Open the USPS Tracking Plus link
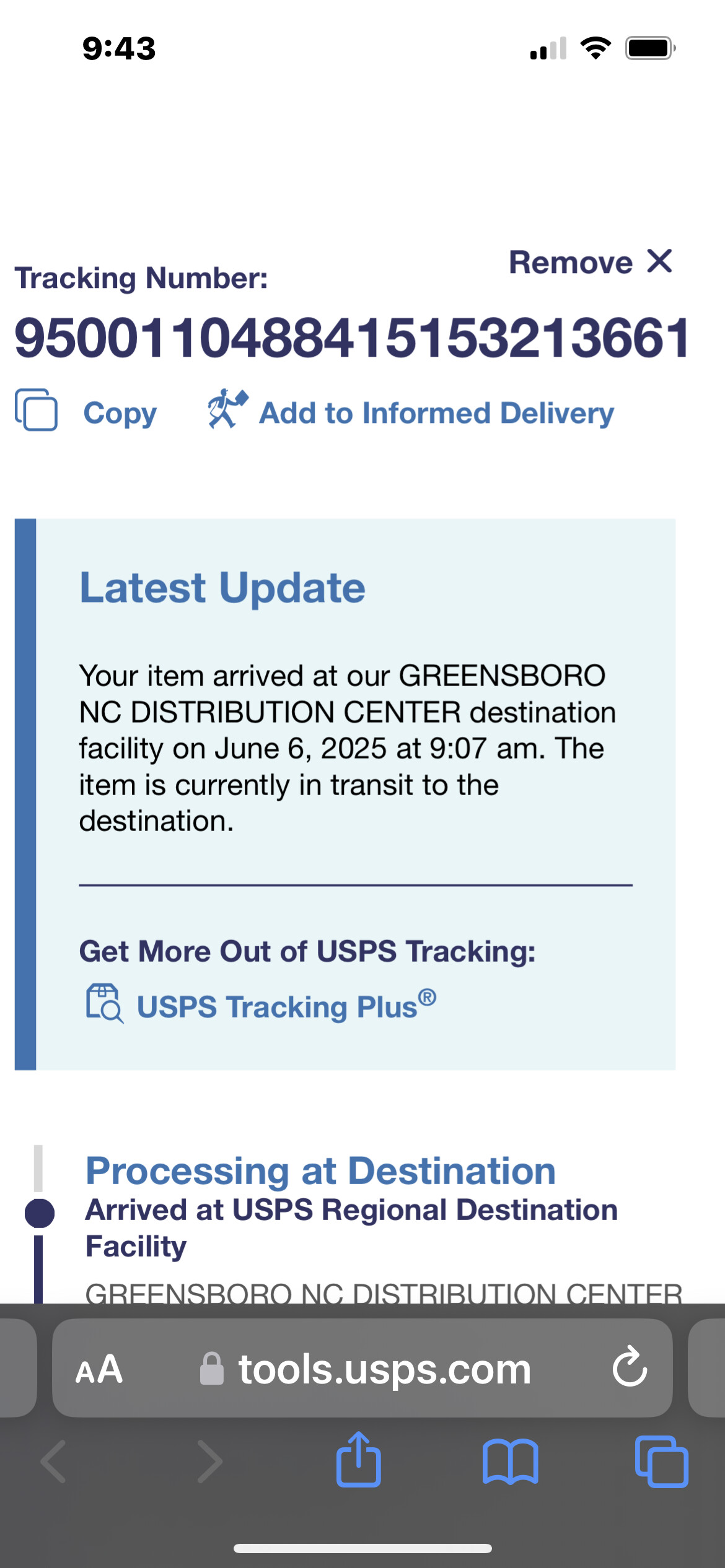Viewport: 725px width, 1568px height. coord(261,1005)
